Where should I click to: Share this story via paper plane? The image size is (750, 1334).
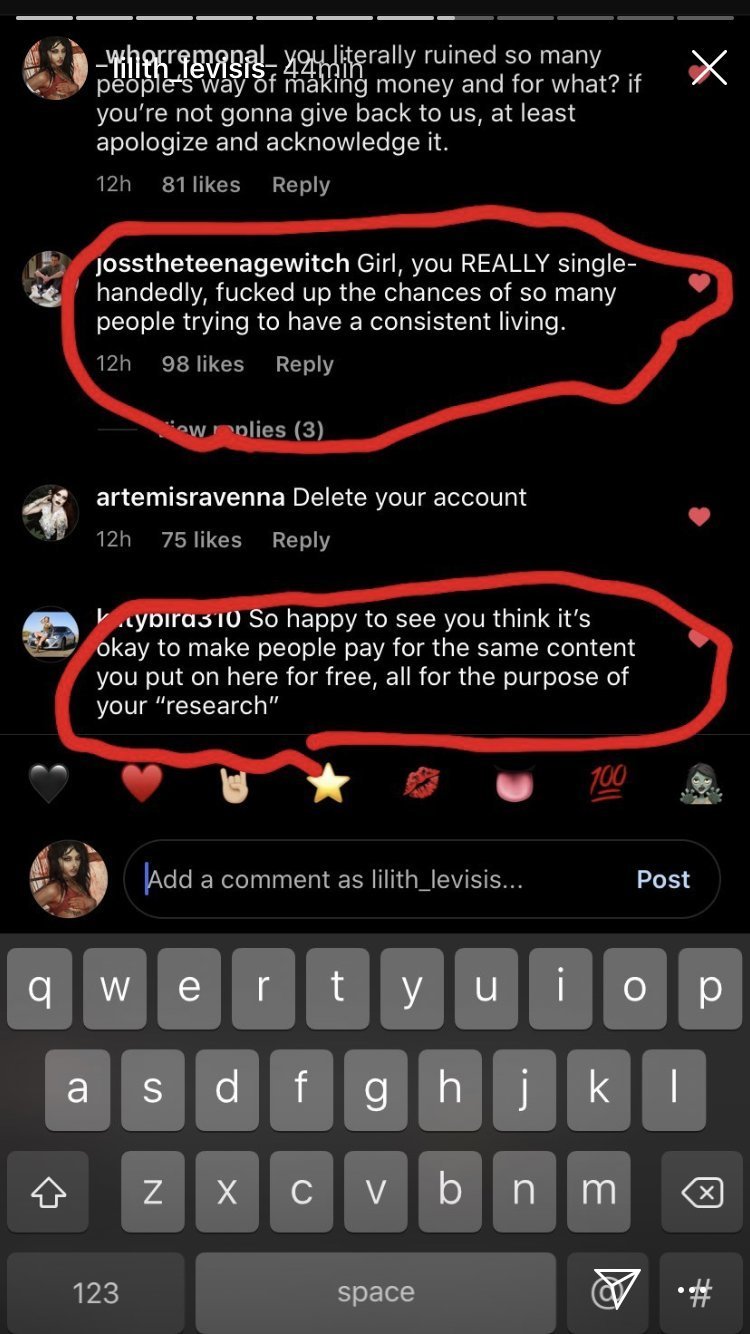coord(617,1289)
